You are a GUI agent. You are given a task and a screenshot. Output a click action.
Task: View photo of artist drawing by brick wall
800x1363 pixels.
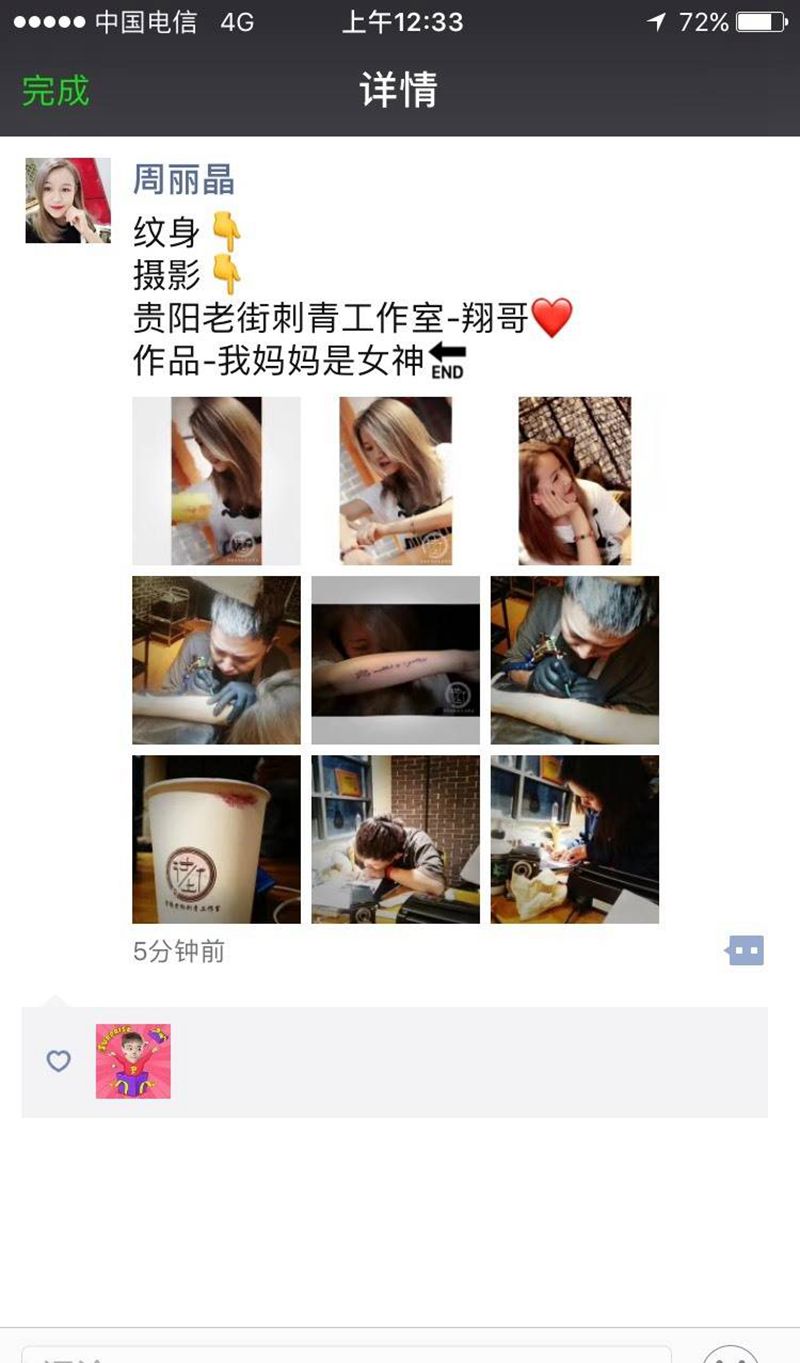point(395,838)
